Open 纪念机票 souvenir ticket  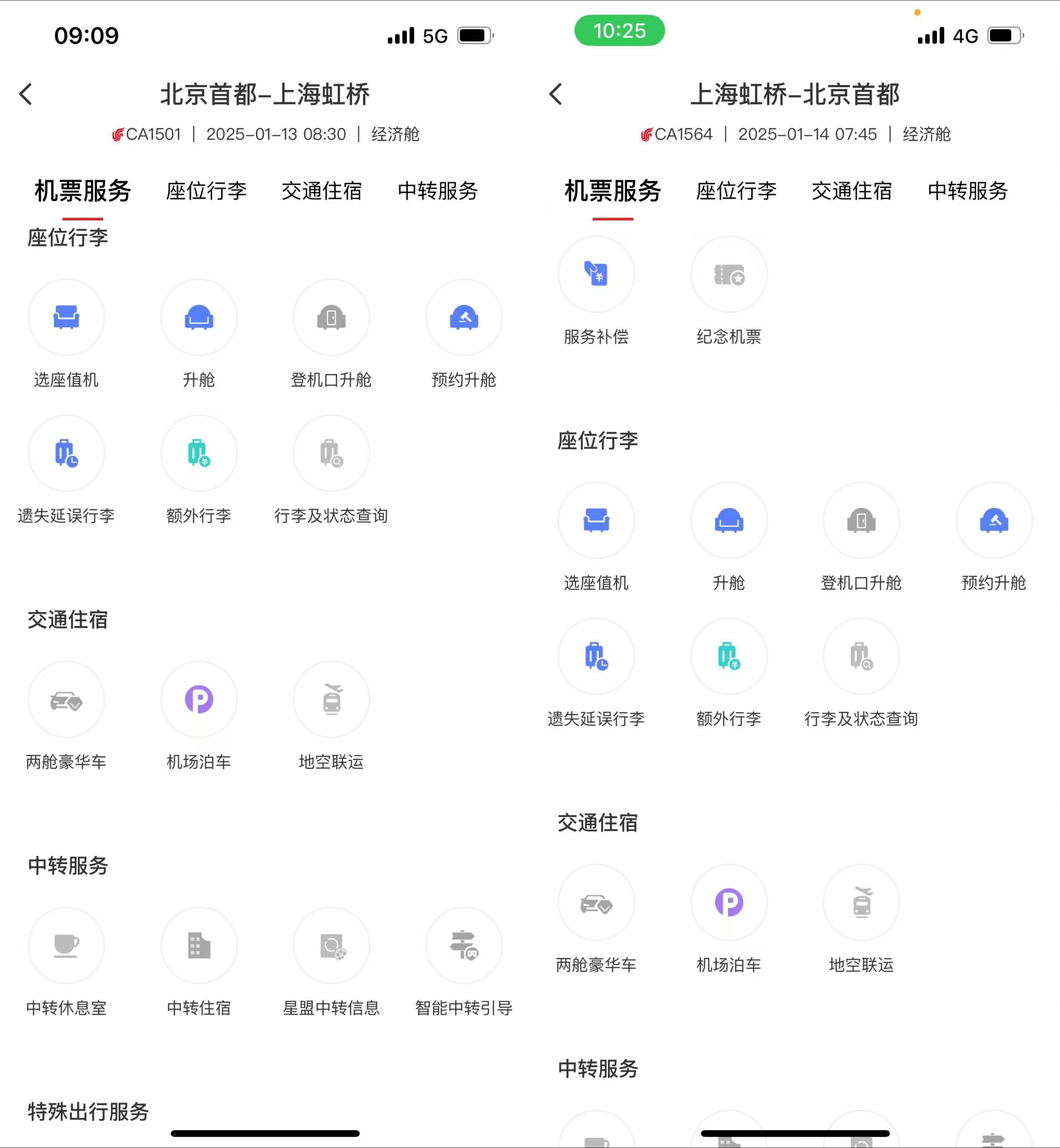click(x=728, y=275)
